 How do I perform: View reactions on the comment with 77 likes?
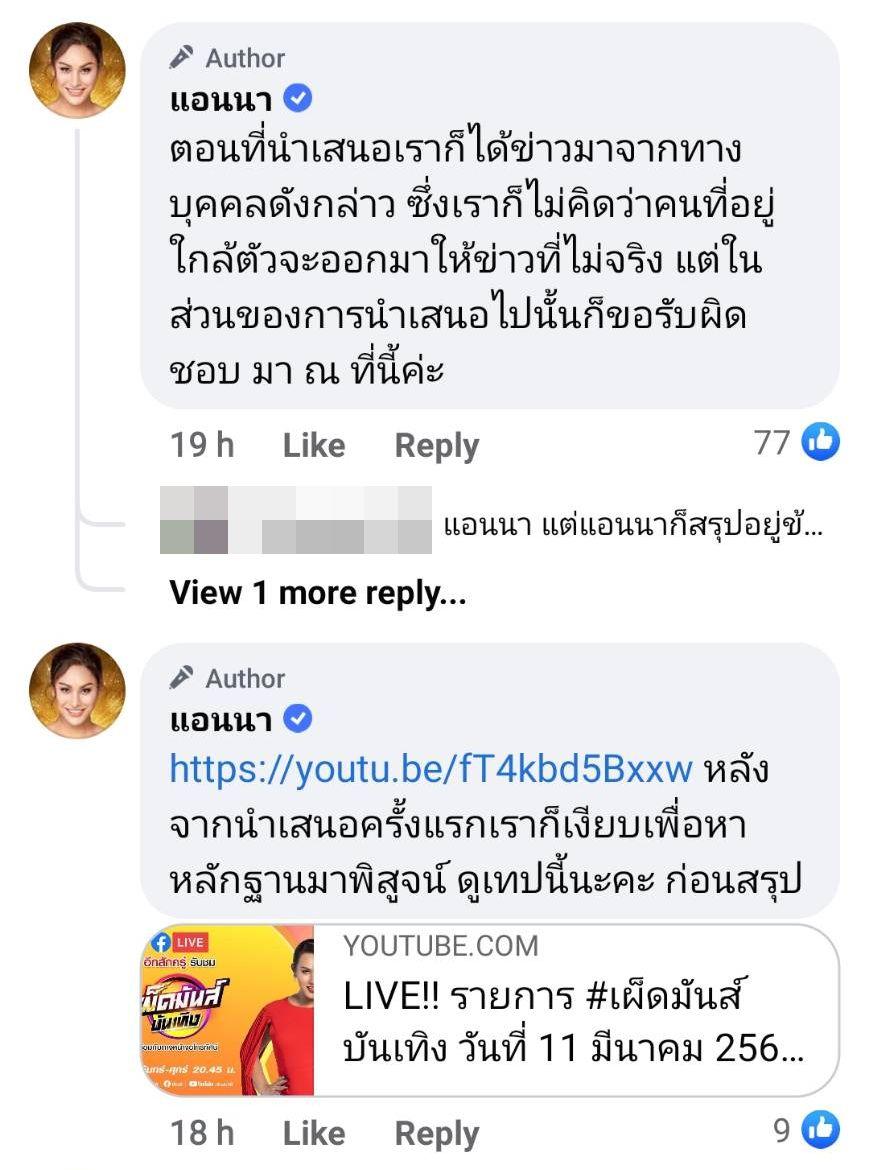(x=797, y=442)
